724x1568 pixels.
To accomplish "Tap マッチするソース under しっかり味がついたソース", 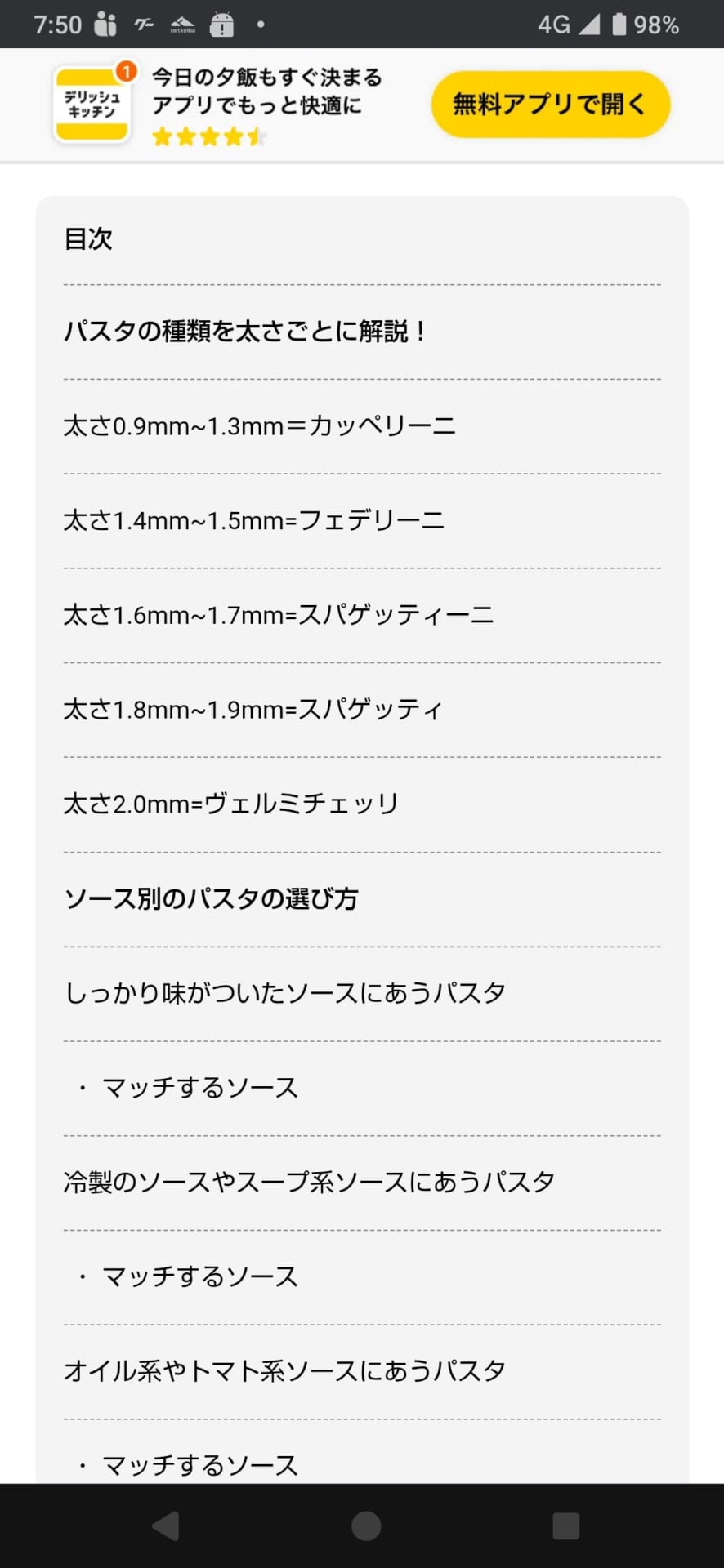I will coord(200,1088).
